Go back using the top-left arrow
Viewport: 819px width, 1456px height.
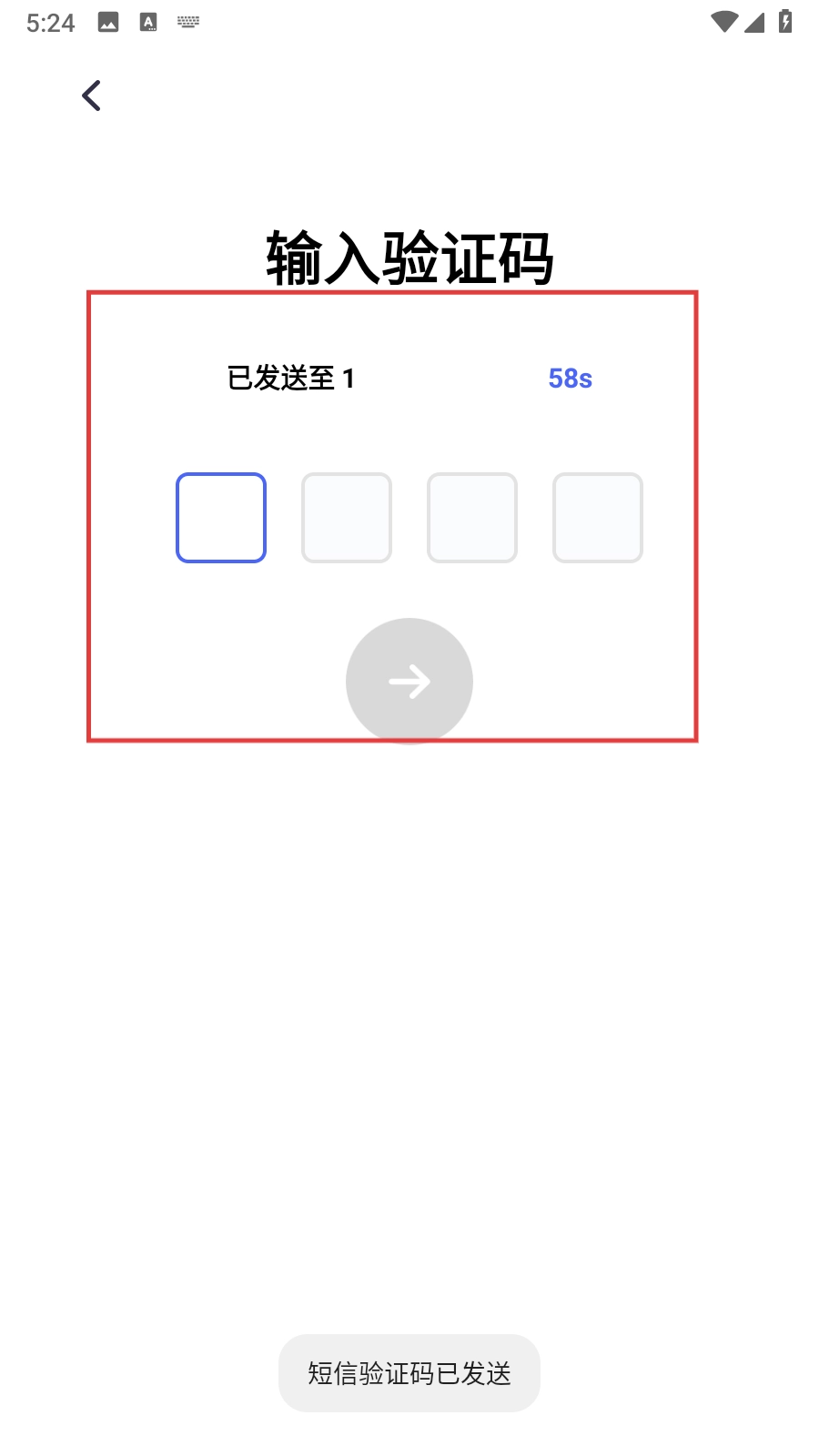point(91,96)
